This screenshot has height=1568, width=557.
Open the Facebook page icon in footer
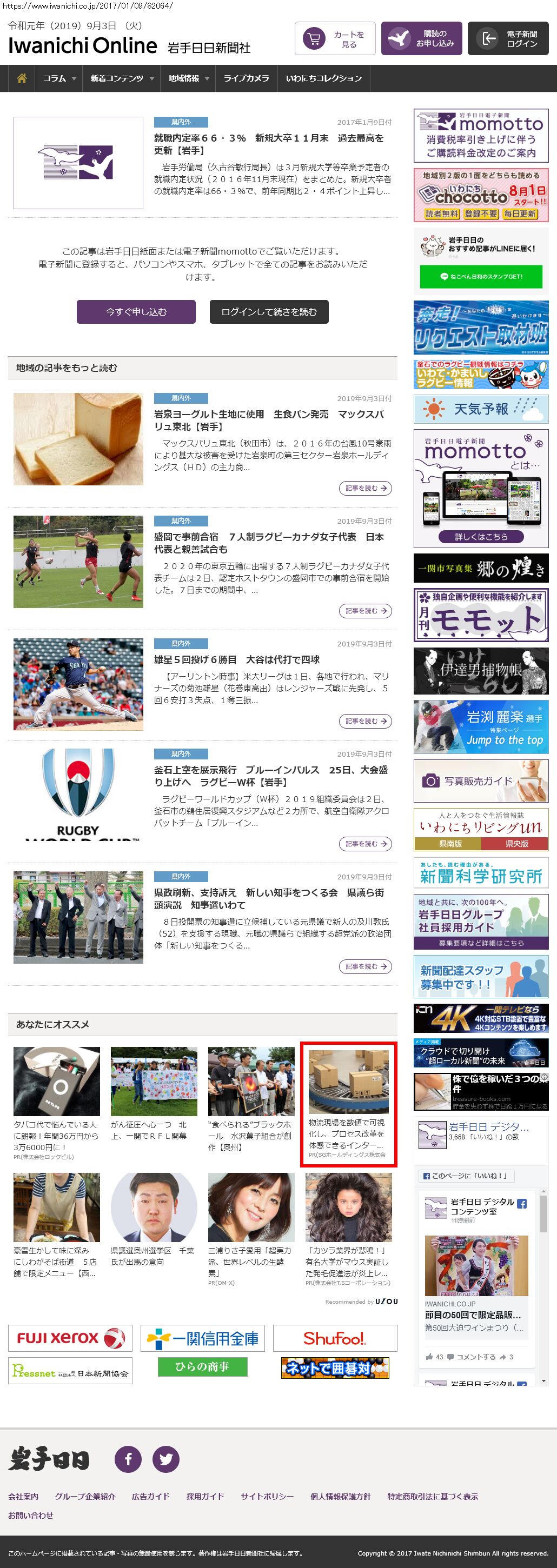(128, 1459)
